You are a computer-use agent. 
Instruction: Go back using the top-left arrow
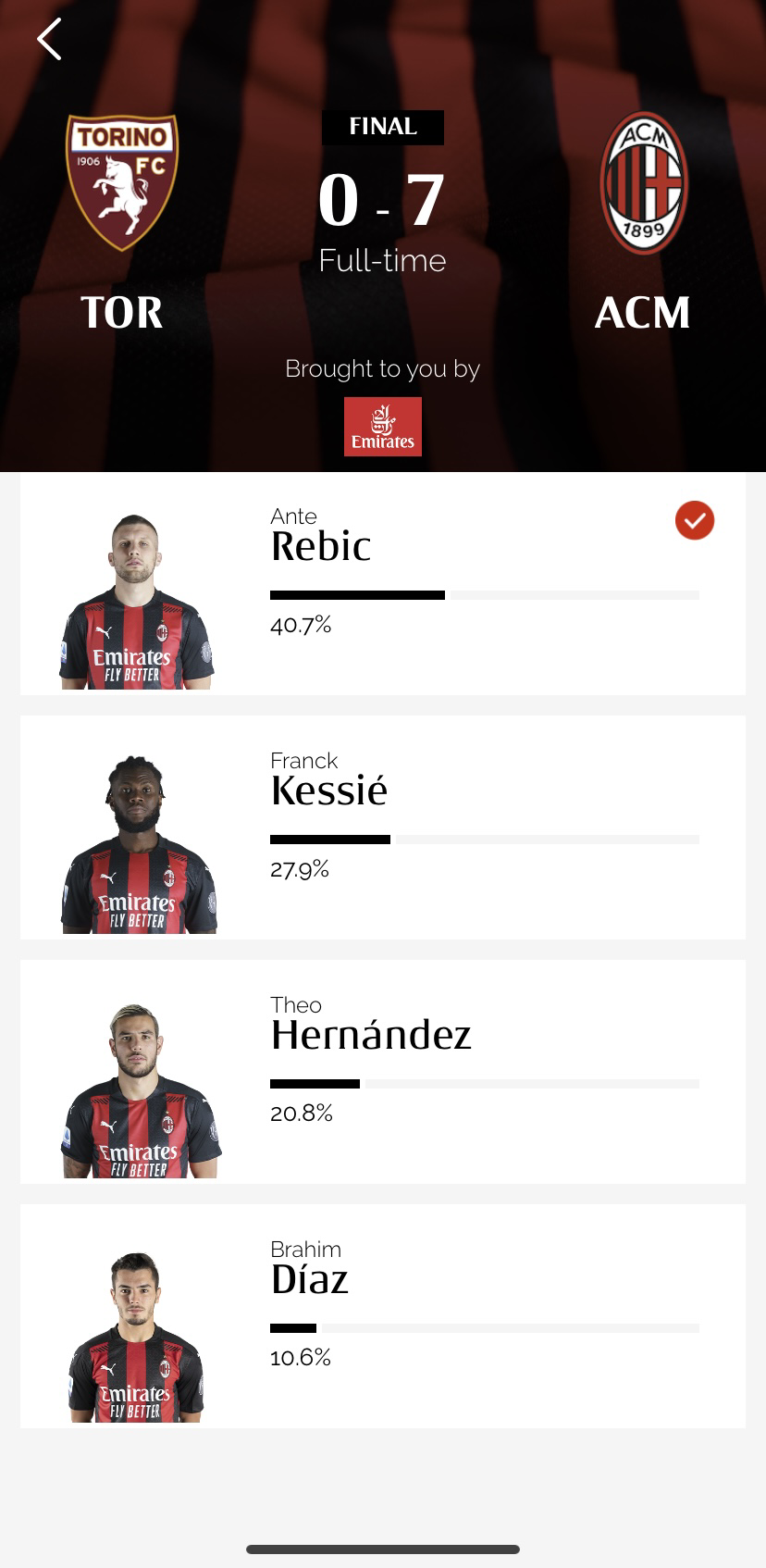tap(49, 40)
